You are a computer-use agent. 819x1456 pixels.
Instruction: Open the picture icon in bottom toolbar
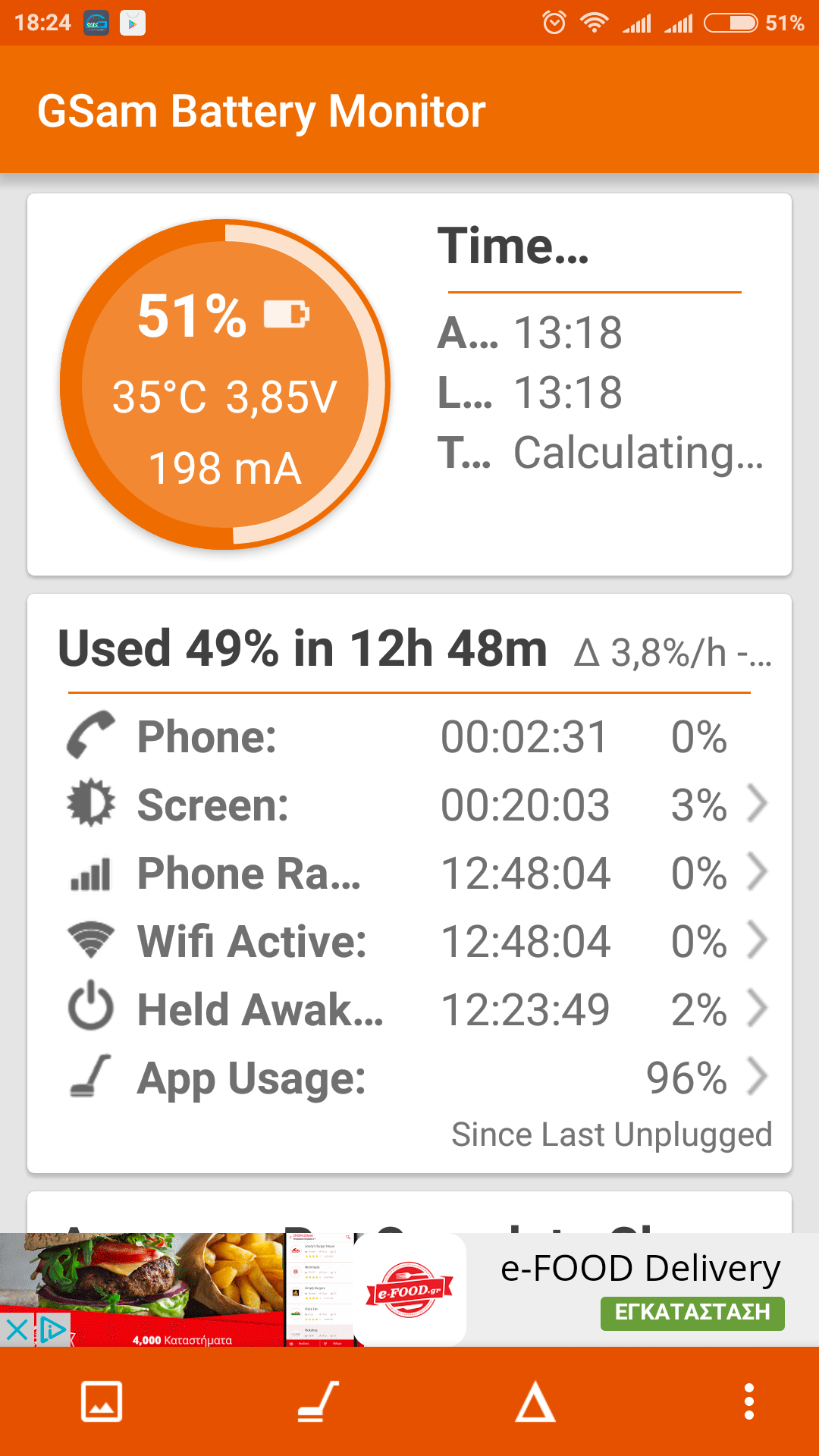102,1401
